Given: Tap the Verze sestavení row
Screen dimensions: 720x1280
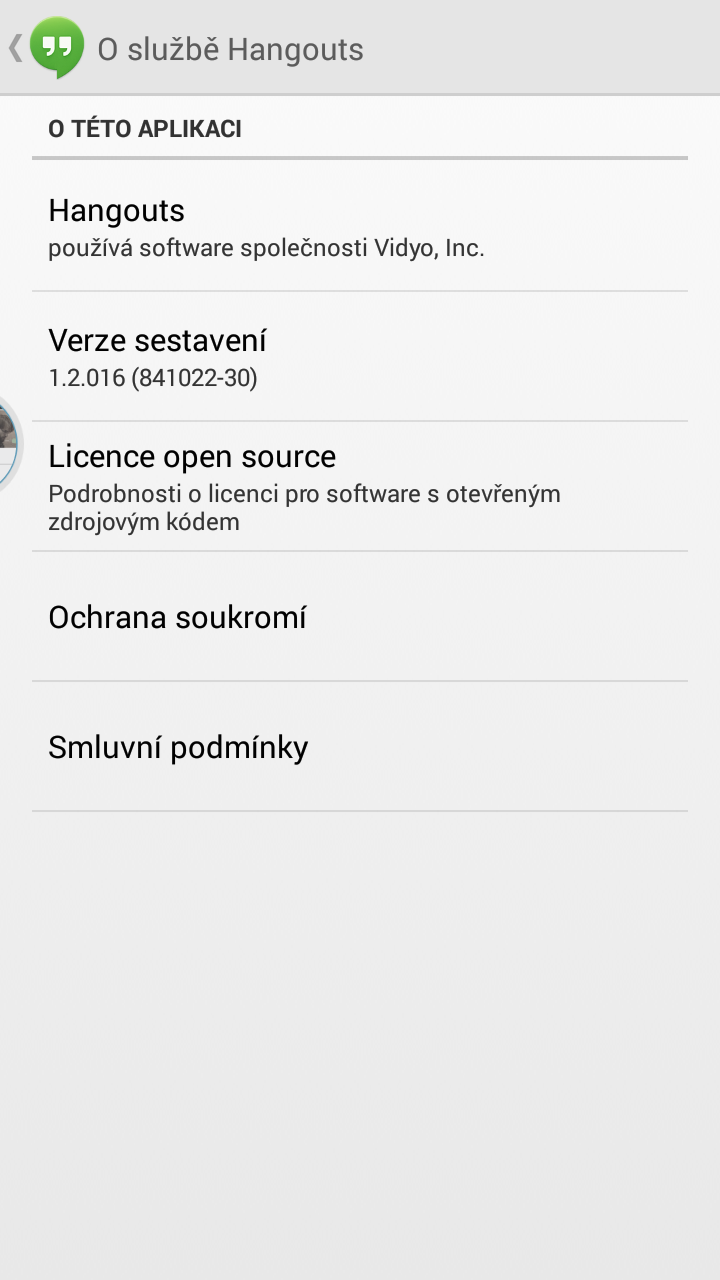Looking at the screenshot, I should pyautogui.click(x=360, y=357).
